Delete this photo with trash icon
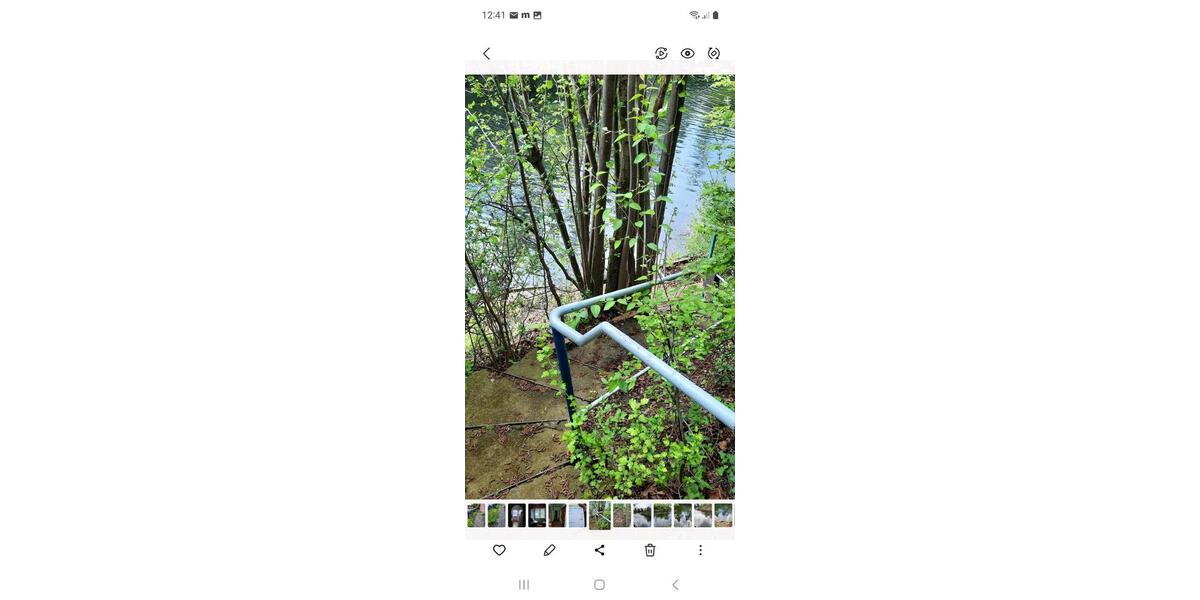1200x600 pixels. tap(650, 550)
